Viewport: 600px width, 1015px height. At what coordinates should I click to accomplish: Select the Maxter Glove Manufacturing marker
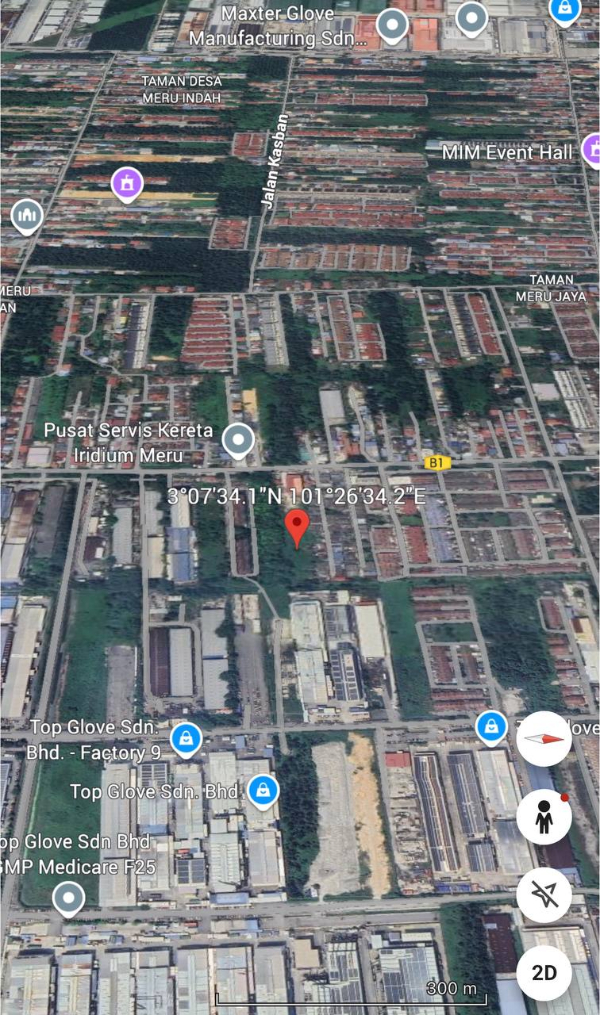click(393, 24)
